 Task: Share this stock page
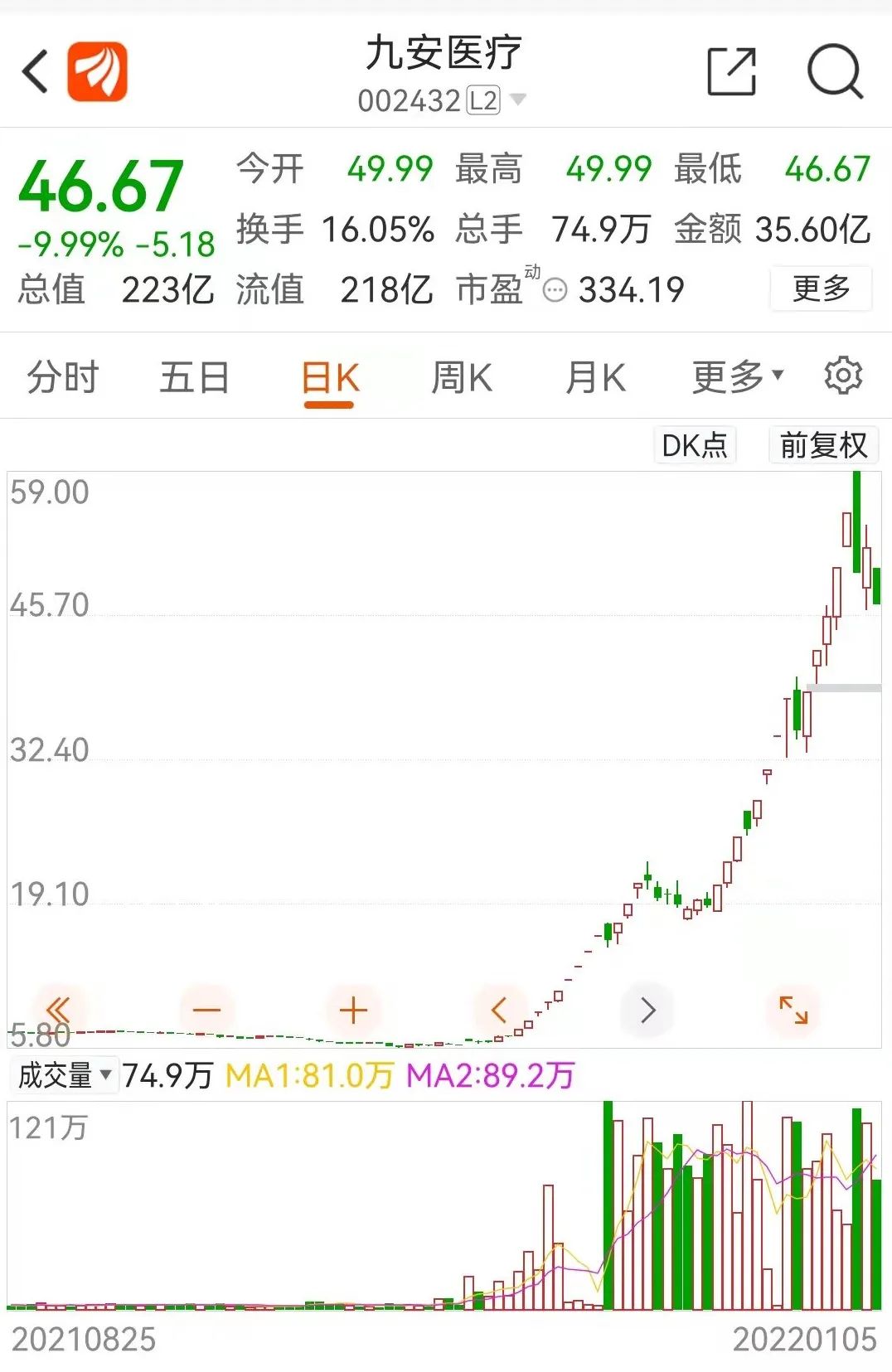(x=731, y=71)
